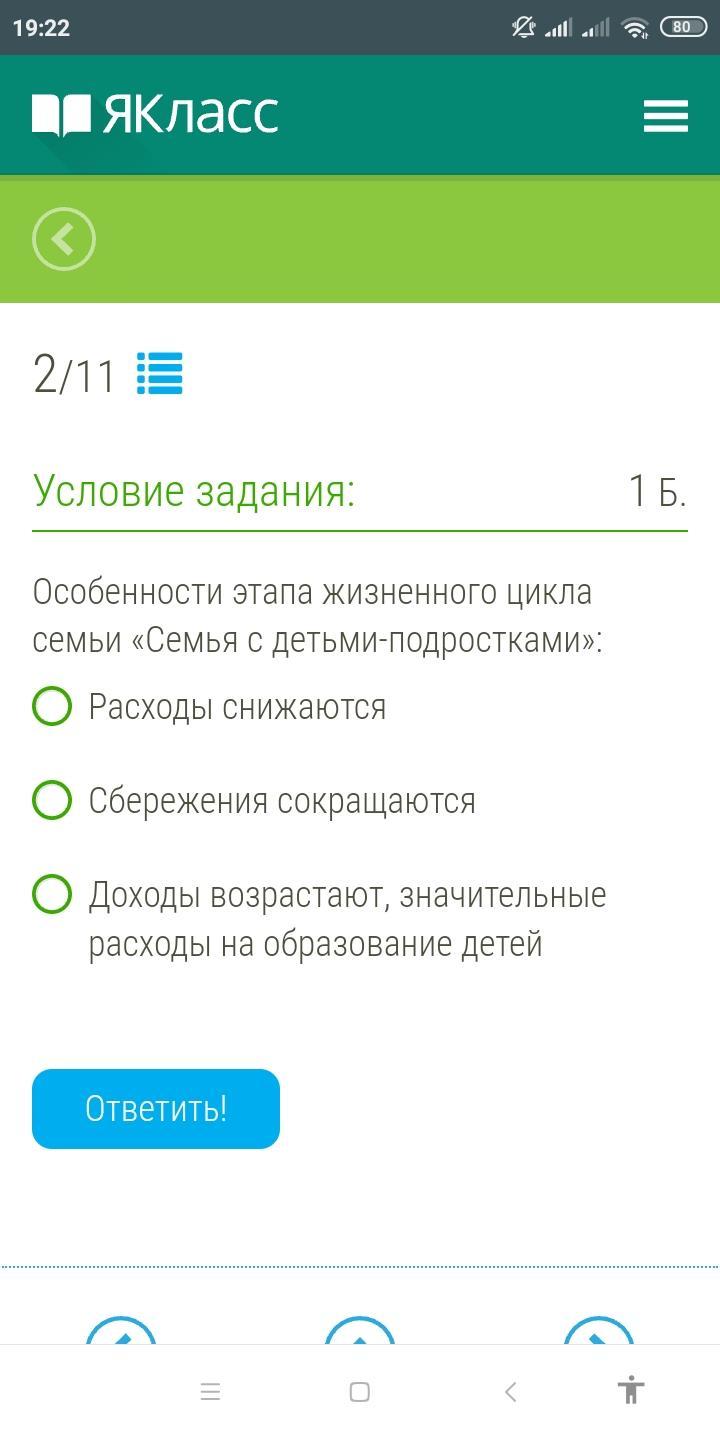Image resolution: width=720 pixels, height=1440 pixels.
Task: Tap the system back button
Action: tap(510, 1391)
